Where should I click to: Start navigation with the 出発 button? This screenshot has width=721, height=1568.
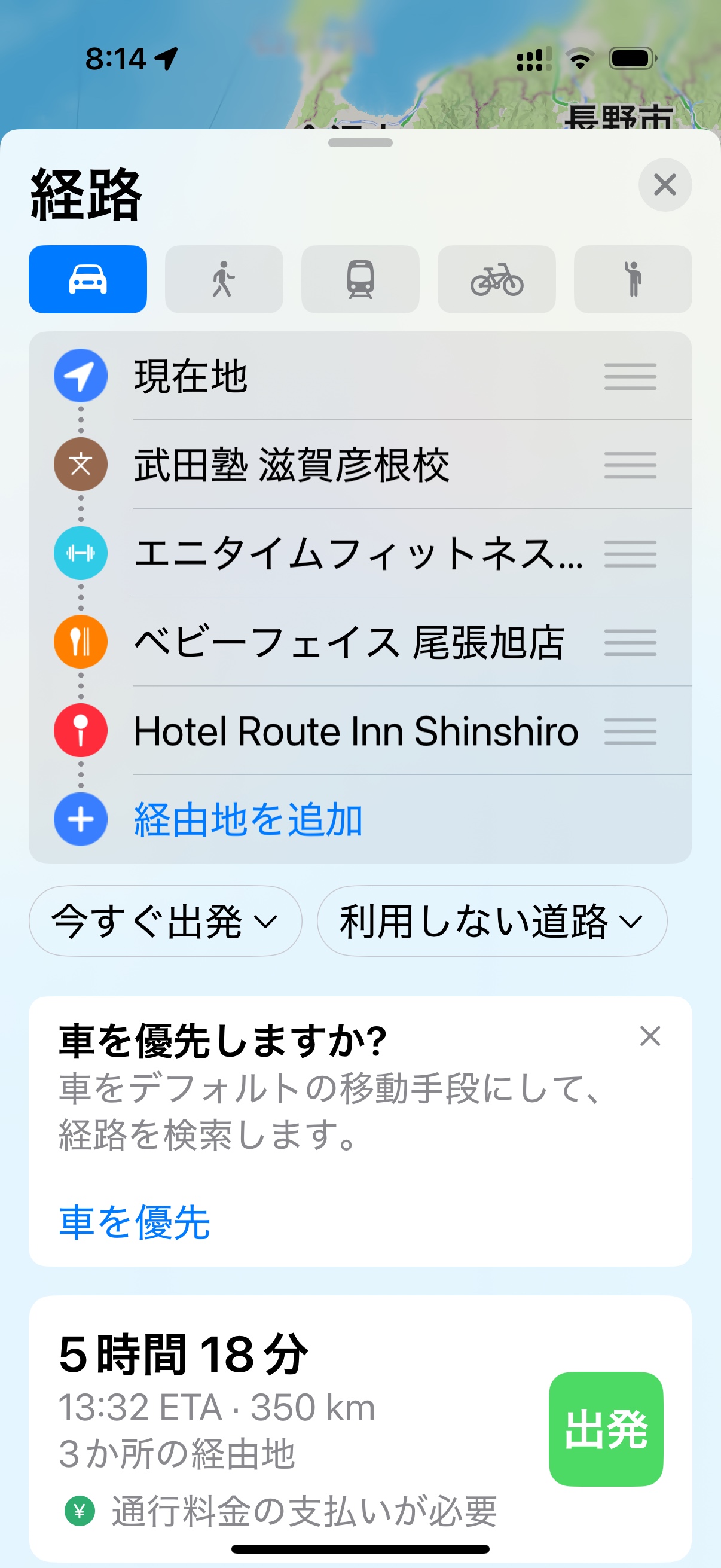(x=606, y=1429)
